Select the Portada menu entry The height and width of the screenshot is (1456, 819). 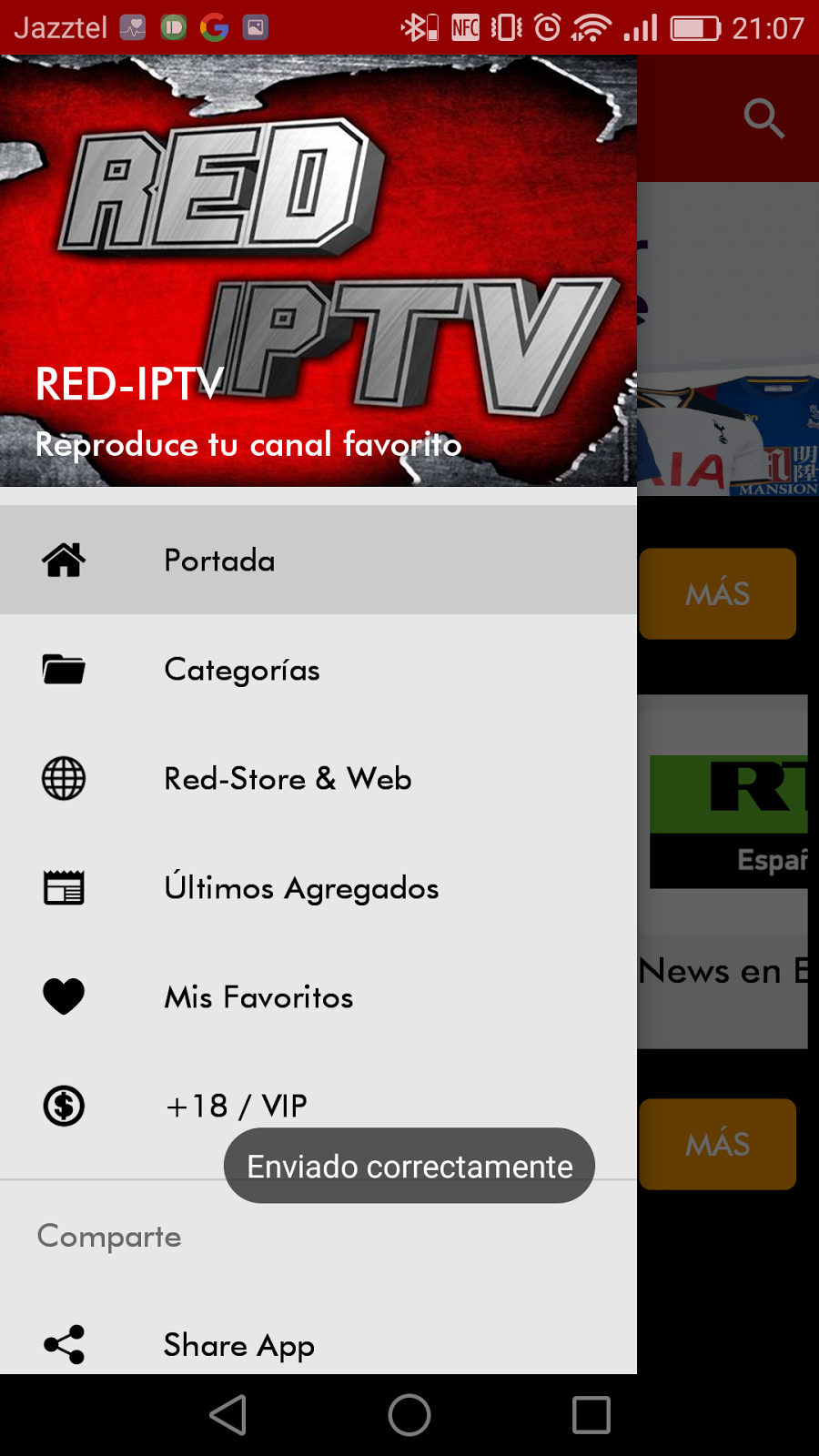click(x=218, y=560)
